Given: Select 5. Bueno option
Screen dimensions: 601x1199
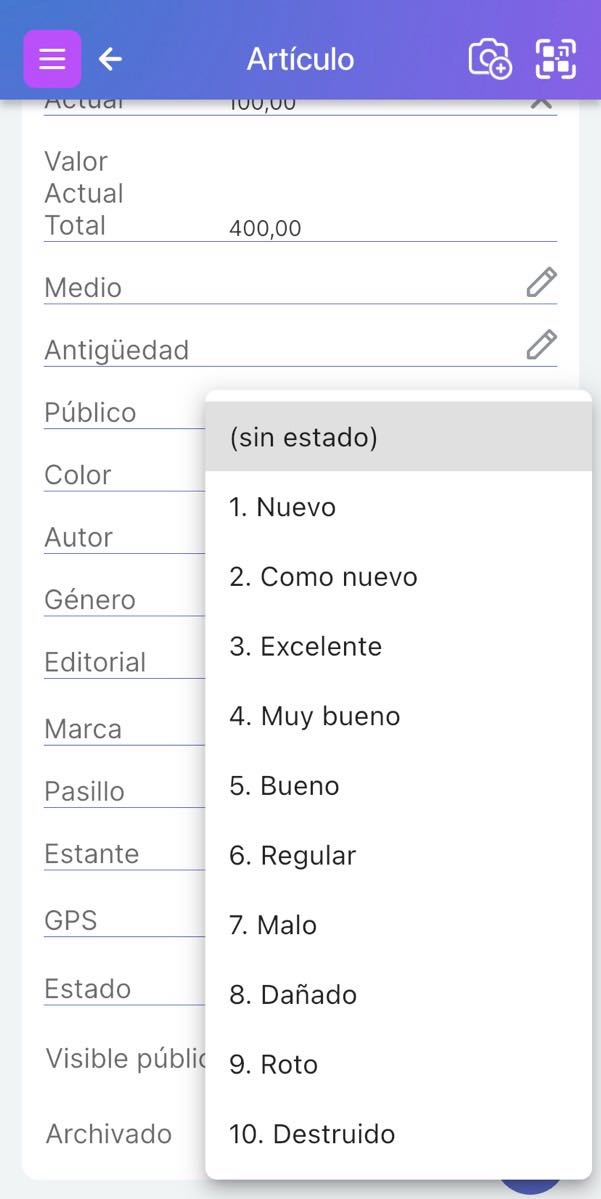Looking at the screenshot, I should (398, 785).
